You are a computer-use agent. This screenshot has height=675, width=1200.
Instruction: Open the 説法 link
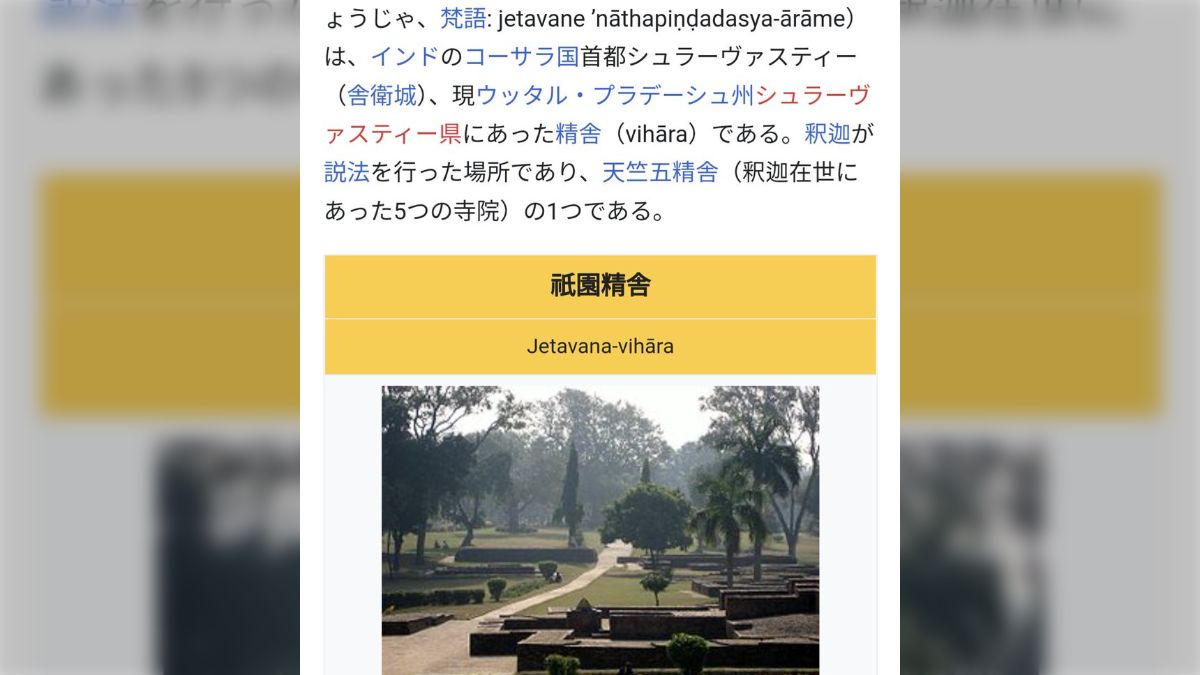pyautogui.click(x=347, y=172)
